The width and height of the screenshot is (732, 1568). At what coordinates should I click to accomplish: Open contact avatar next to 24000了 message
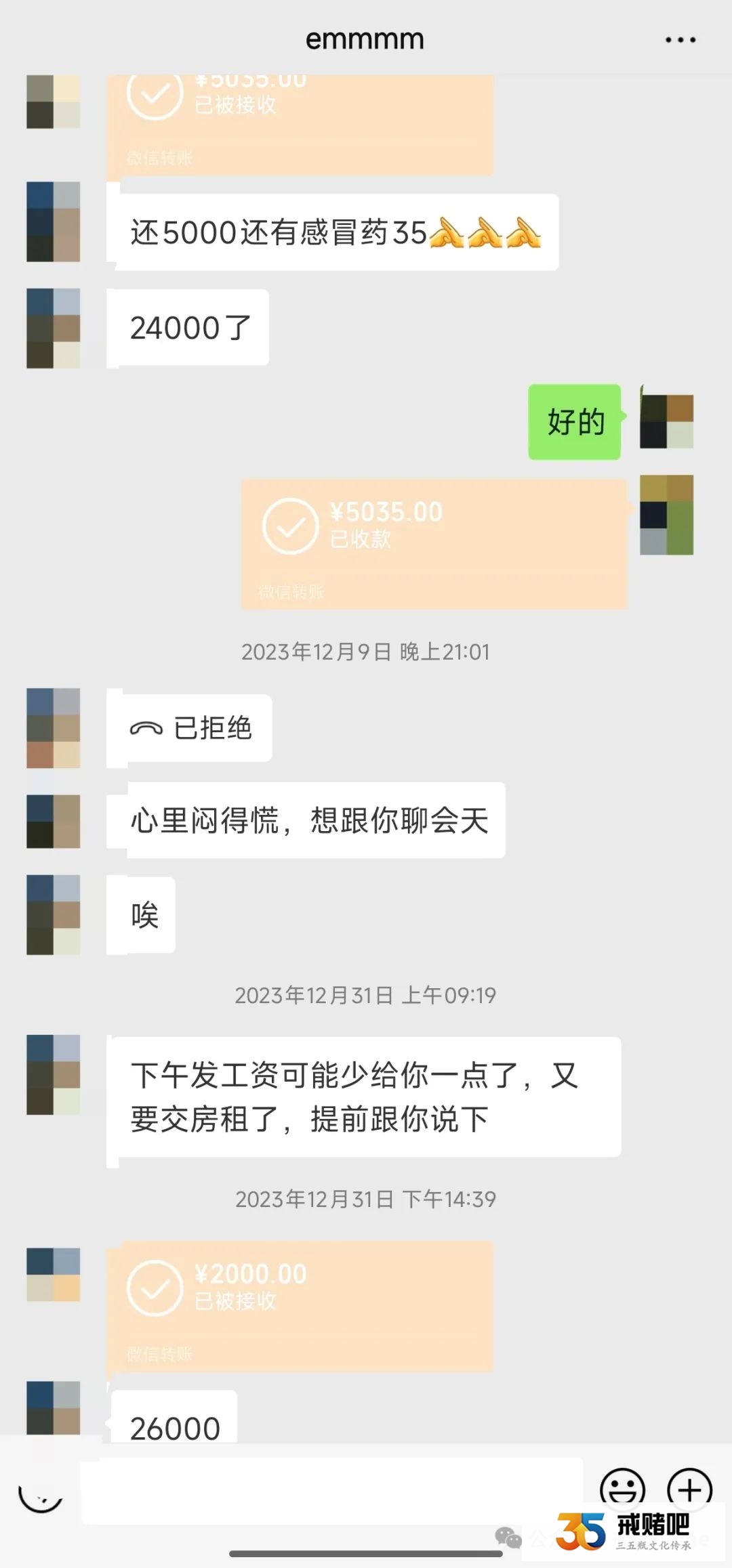(53, 328)
